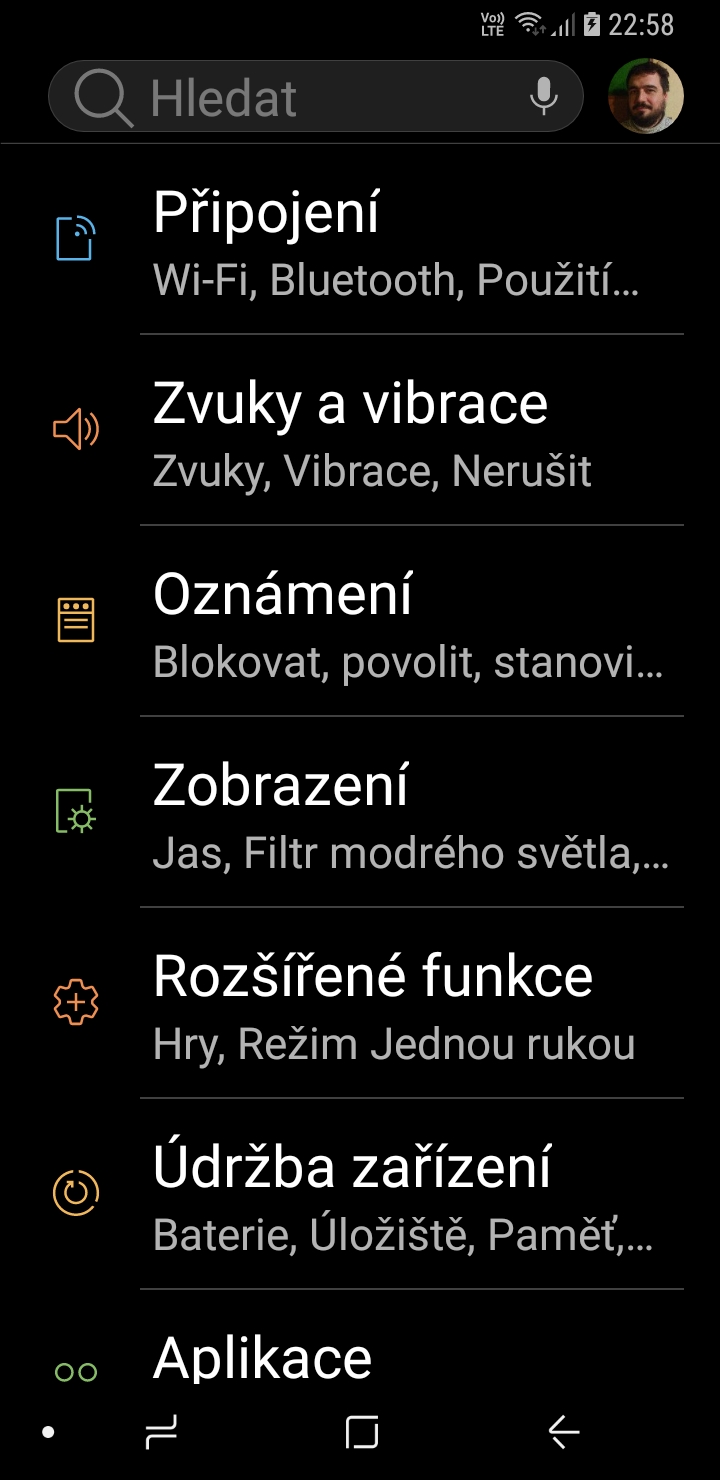Open Zobrazení settings
The width and height of the screenshot is (720, 1480).
click(x=360, y=812)
